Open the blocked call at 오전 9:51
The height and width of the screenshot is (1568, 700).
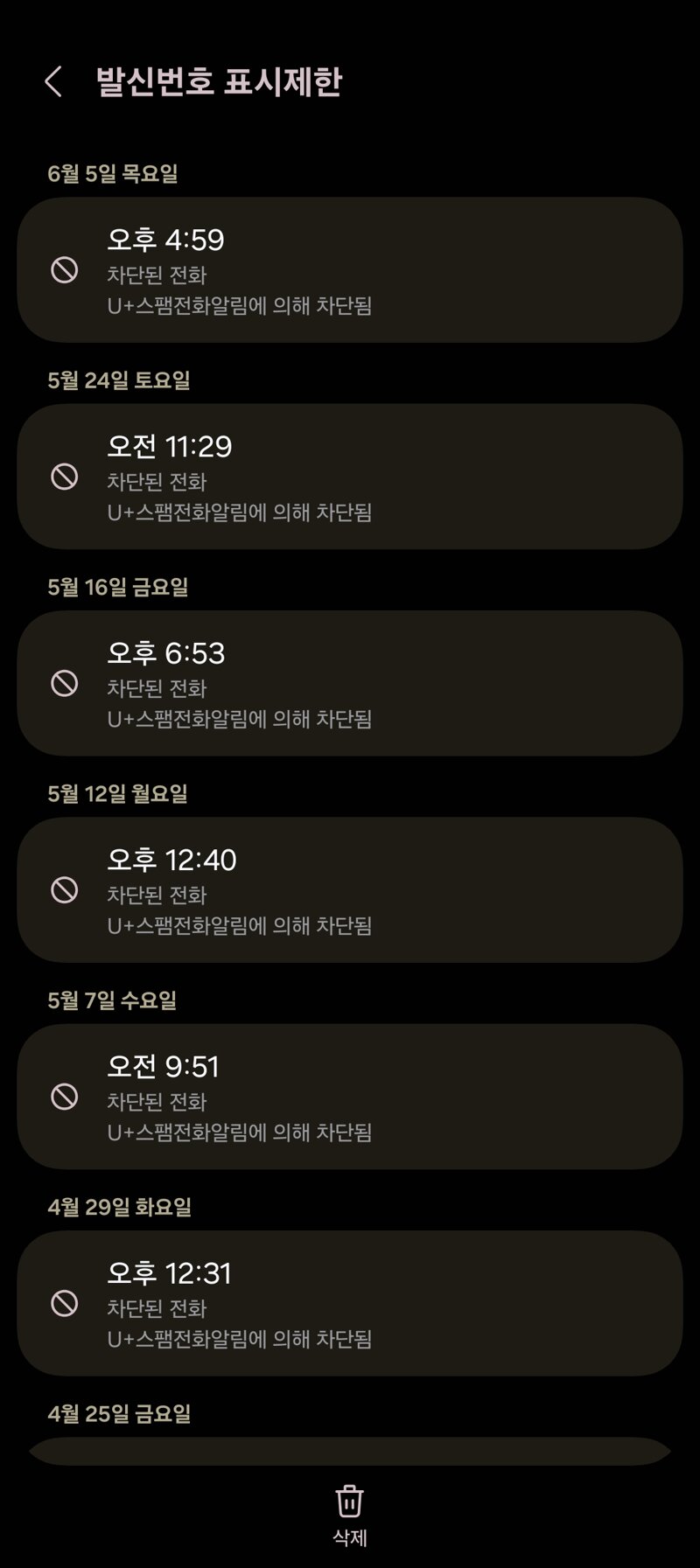(x=350, y=1097)
